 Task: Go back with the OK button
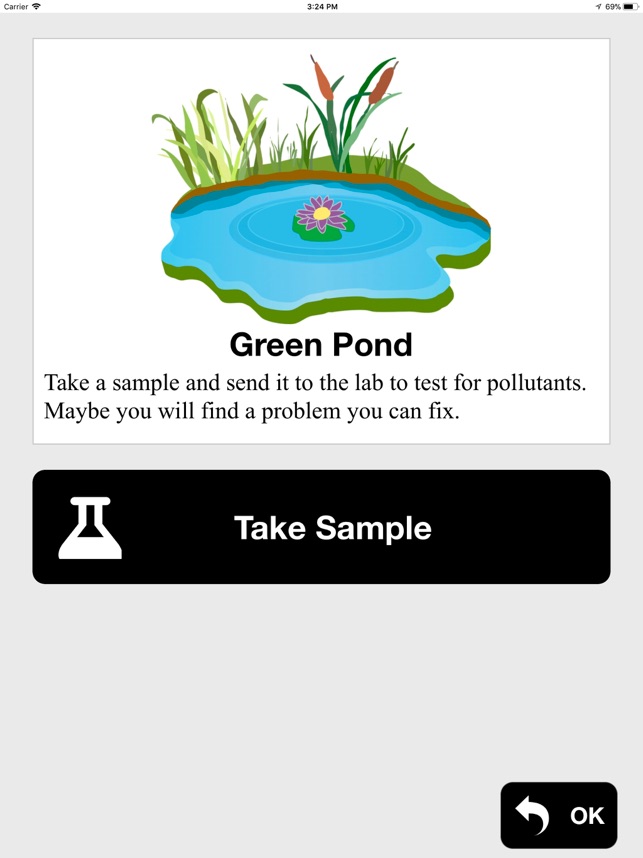click(559, 815)
